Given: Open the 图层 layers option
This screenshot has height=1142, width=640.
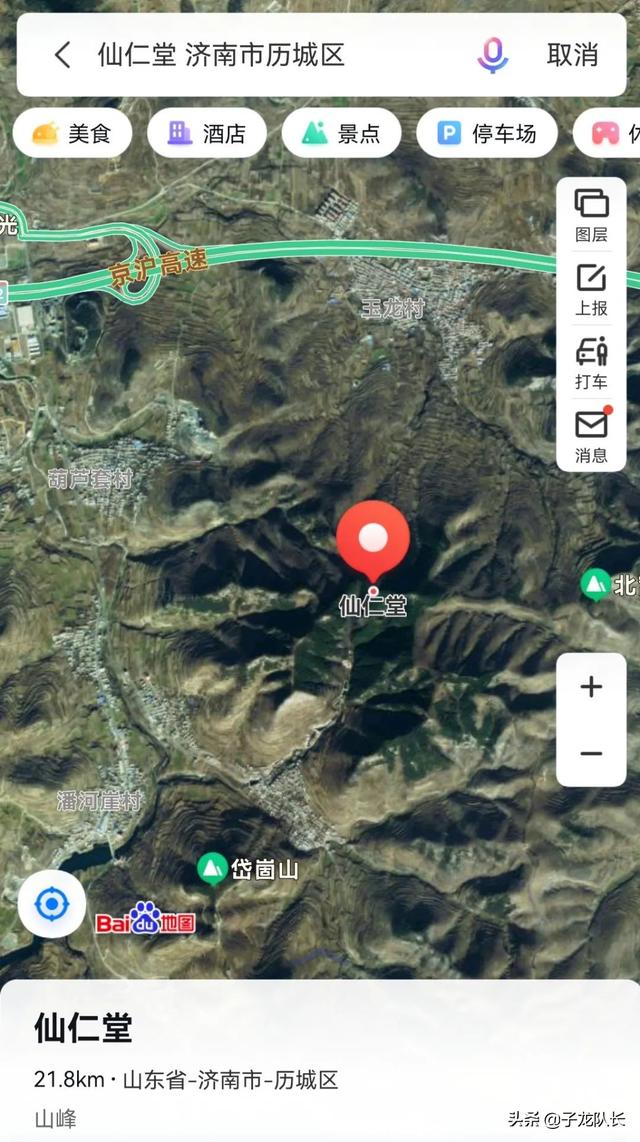Looking at the screenshot, I should [591, 215].
